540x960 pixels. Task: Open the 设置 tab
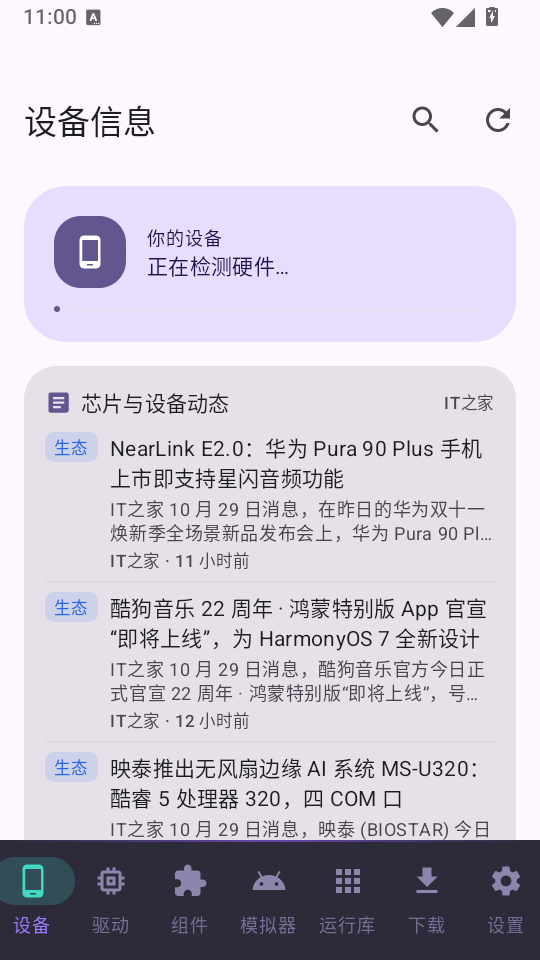tap(505, 898)
